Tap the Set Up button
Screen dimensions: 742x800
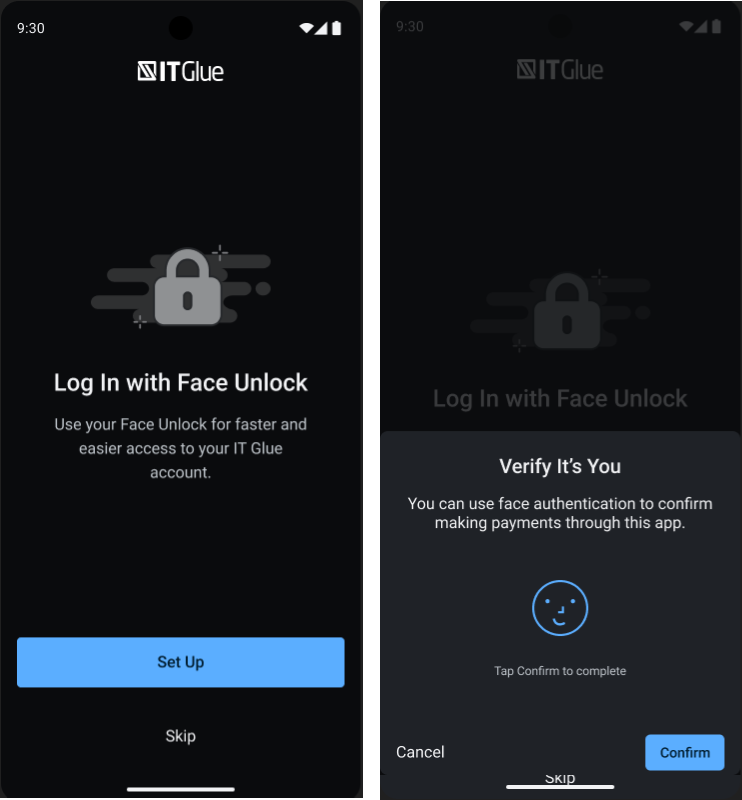180,662
